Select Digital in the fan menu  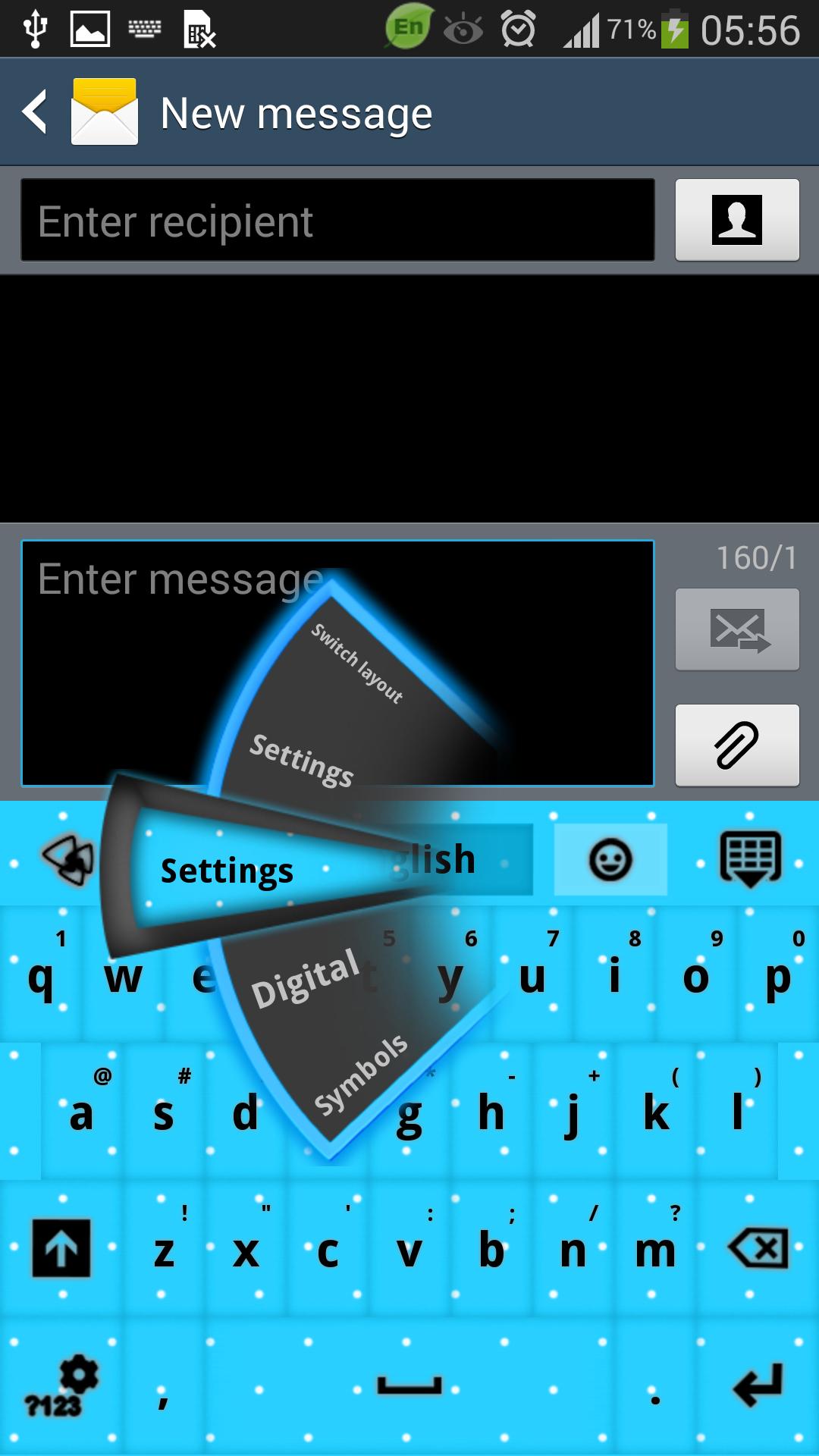[306, 978]
